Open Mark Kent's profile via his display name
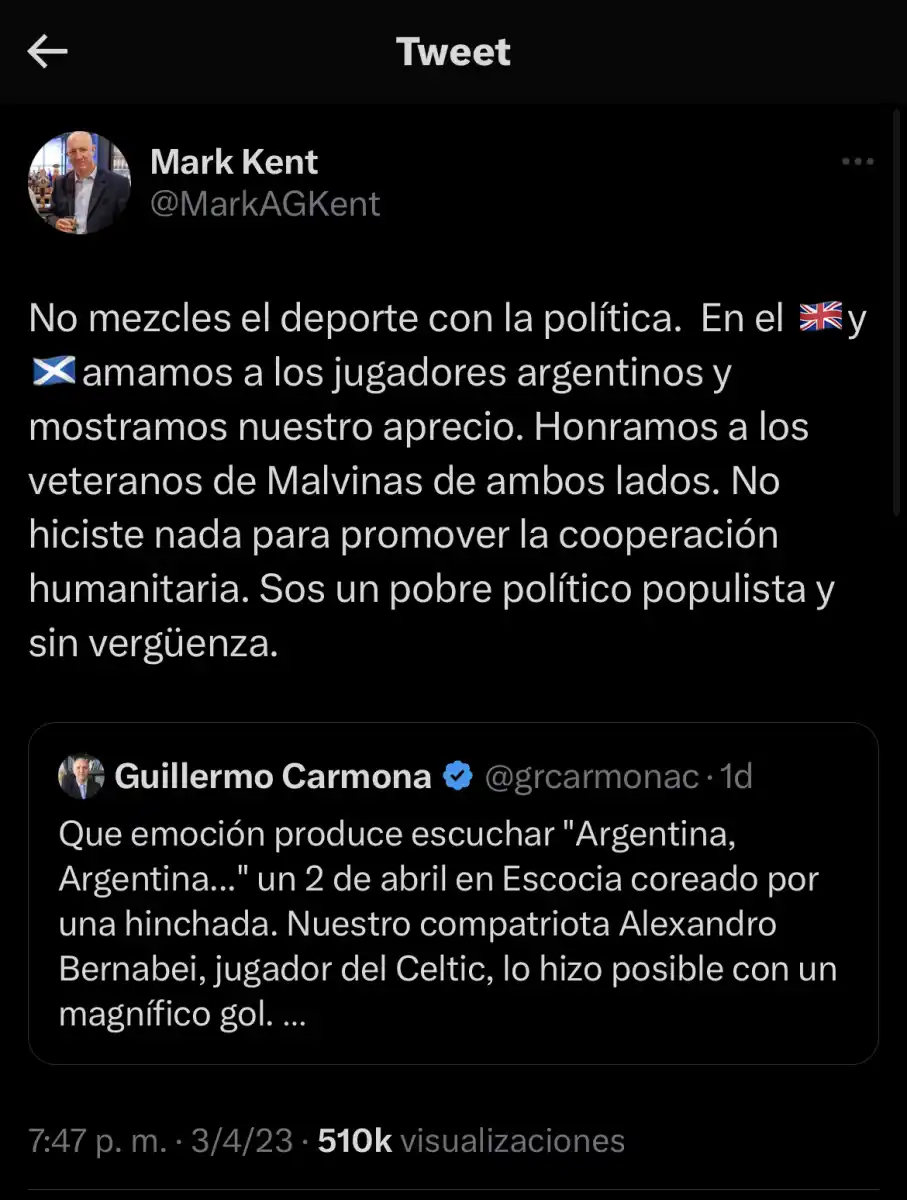This screenshot has height=1200, width=907. point(233,161)
